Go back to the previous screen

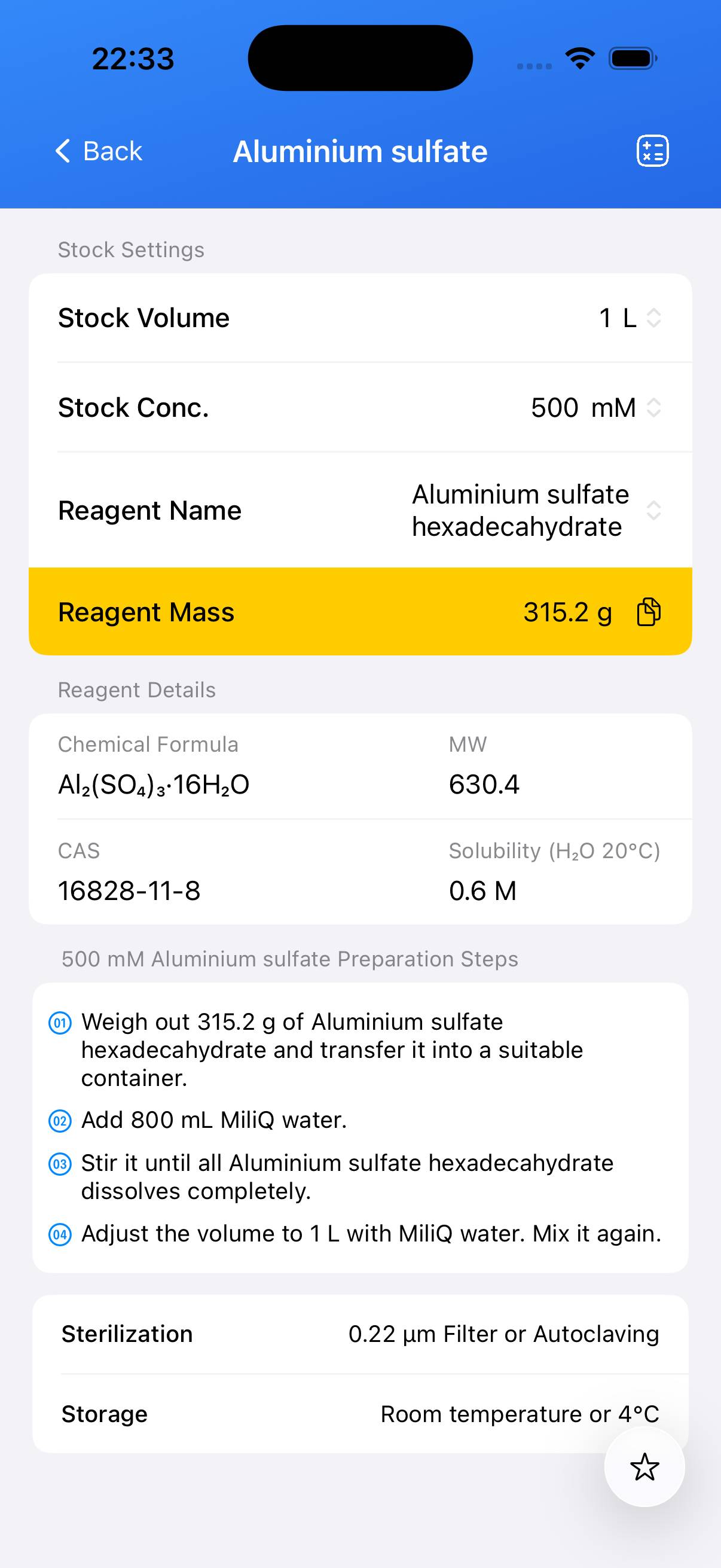point(99,151)
